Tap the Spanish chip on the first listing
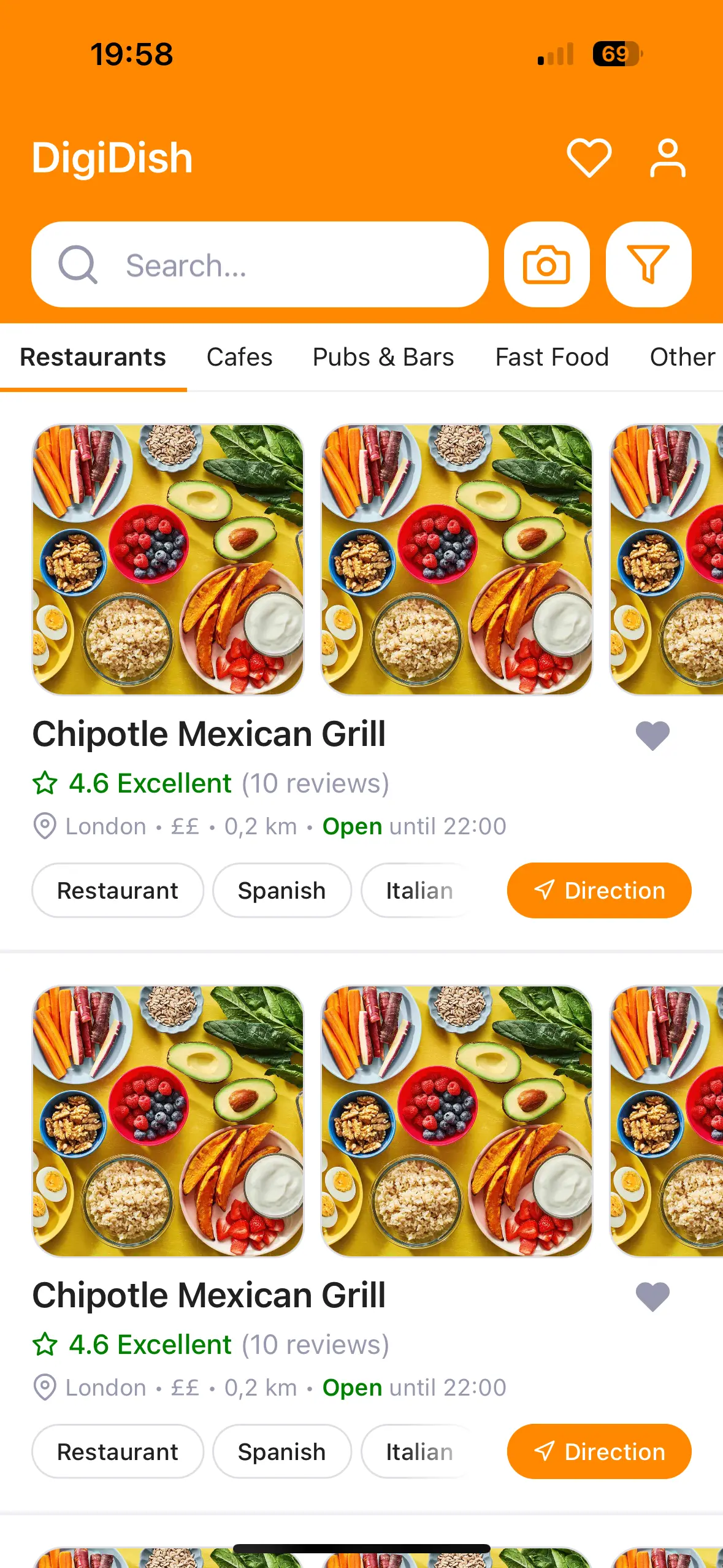The height and width of the screenshot is (1568, 723). [x=282, y=890]
